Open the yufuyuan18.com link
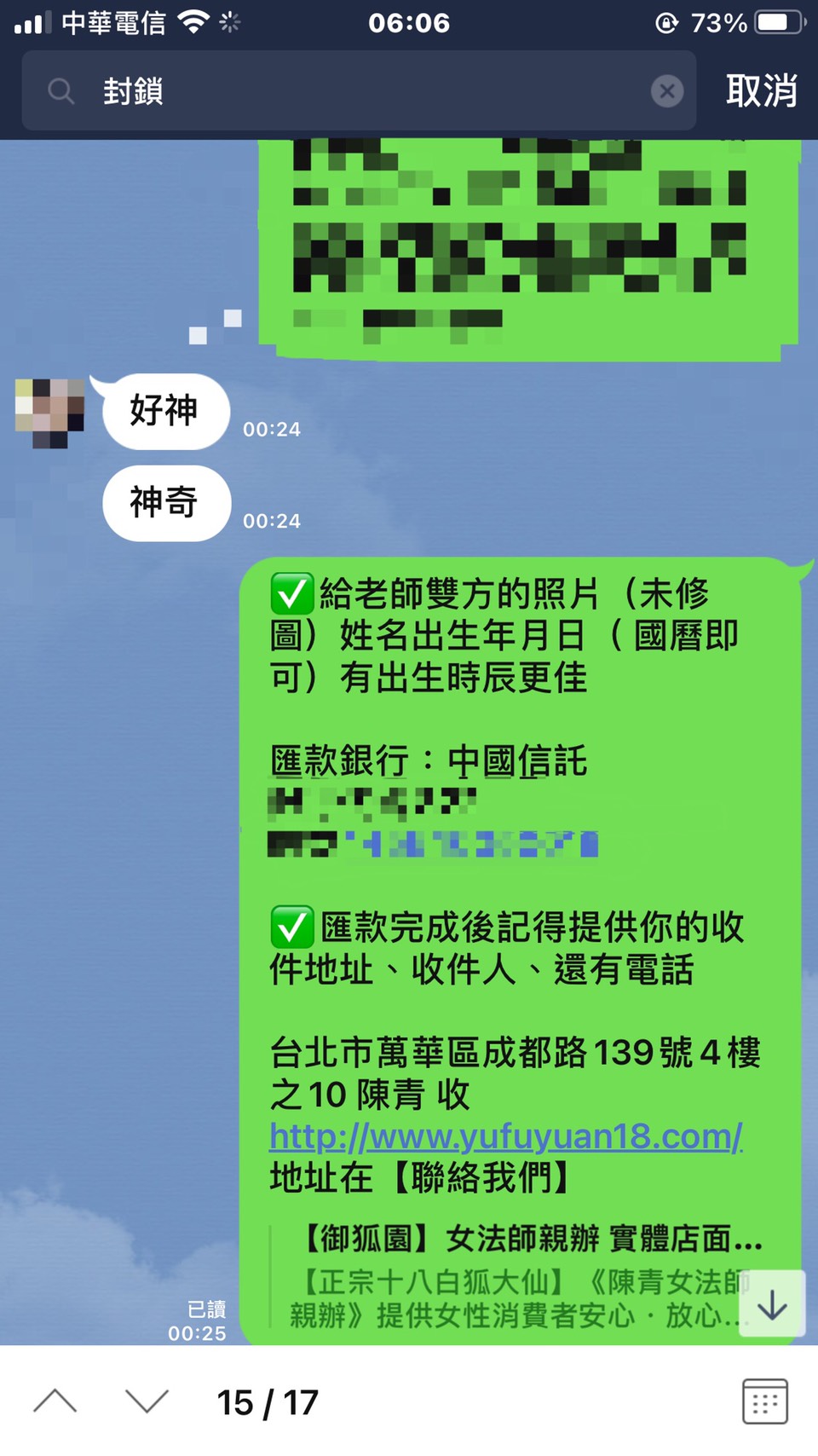Screen dimensions: 818x1456 tap(505, 1136)
